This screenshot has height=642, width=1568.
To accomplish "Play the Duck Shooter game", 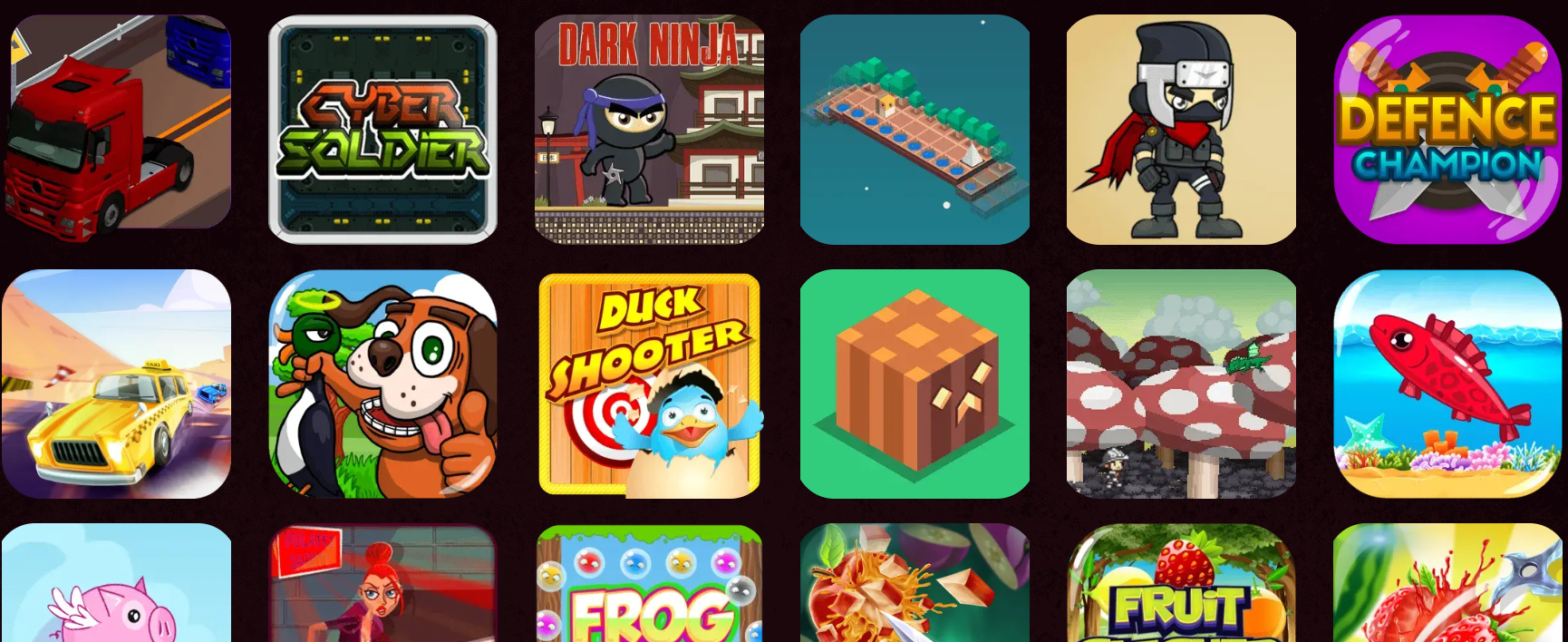I will [x=649, y=384].
